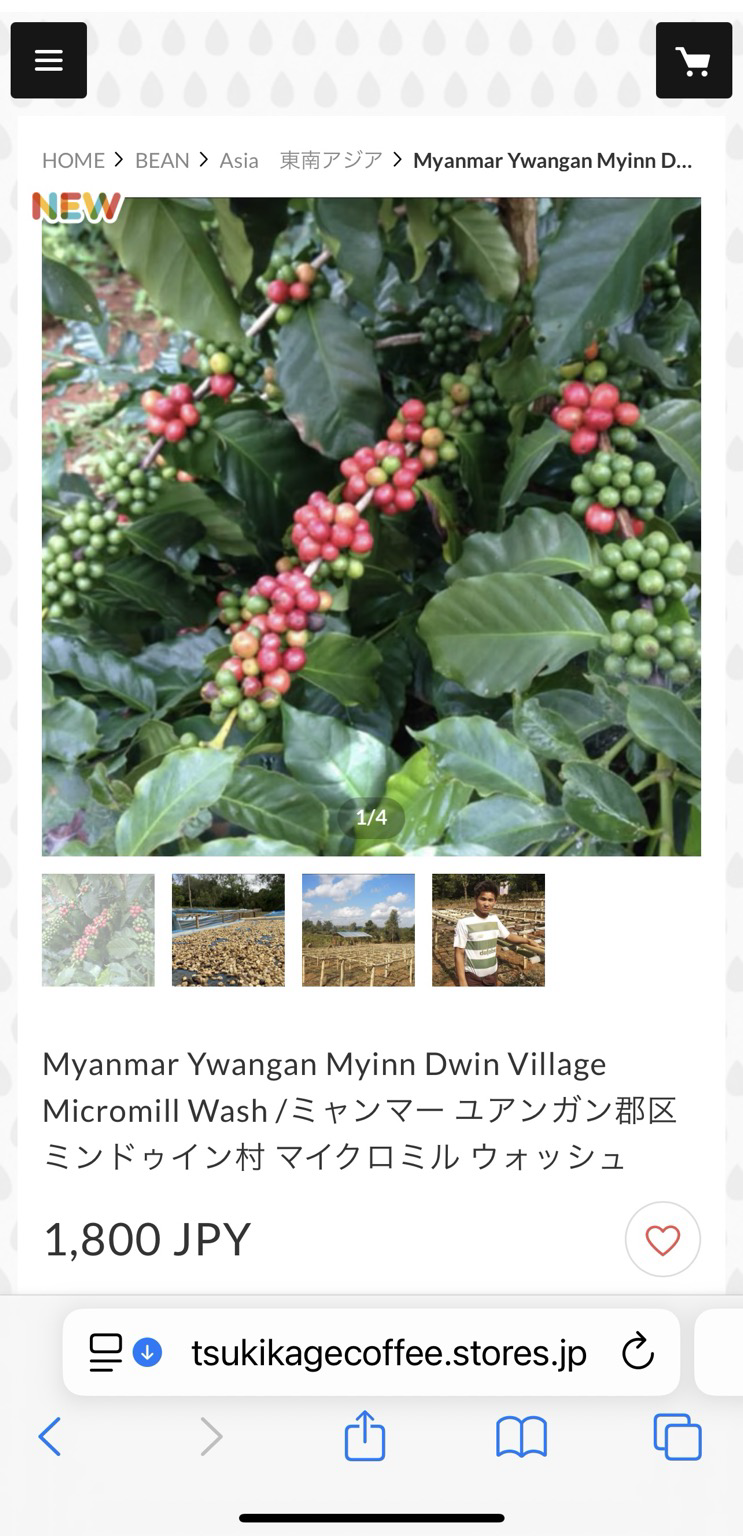Image resolution: width=743 pixels, height=1536 pixels.
Task: Select the drying beans thumbnail
Action: [228, 930]
